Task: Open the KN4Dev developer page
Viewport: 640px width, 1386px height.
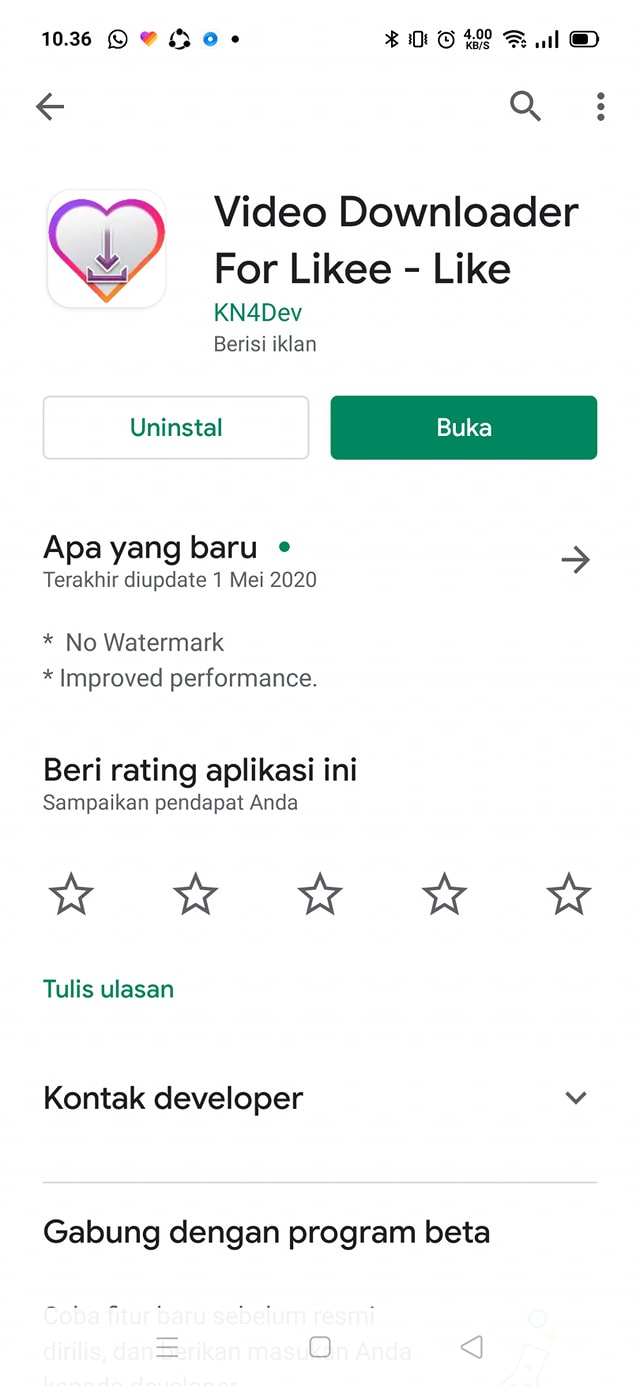Action: [258, 313]
